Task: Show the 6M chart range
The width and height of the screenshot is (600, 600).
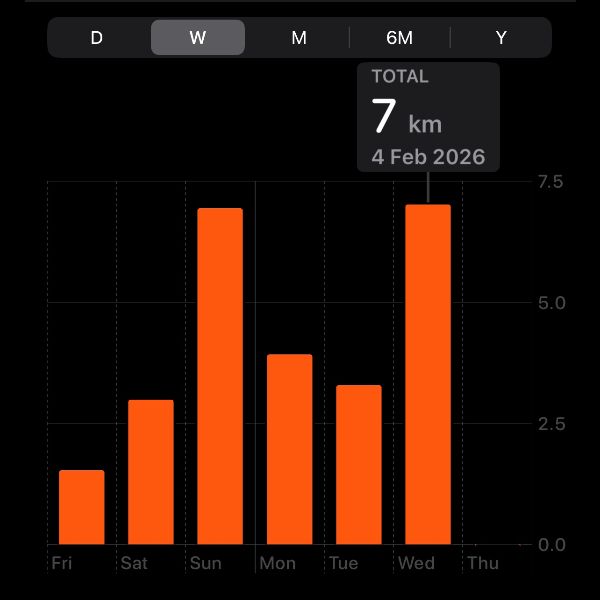Action: click(x=400, y=38)
